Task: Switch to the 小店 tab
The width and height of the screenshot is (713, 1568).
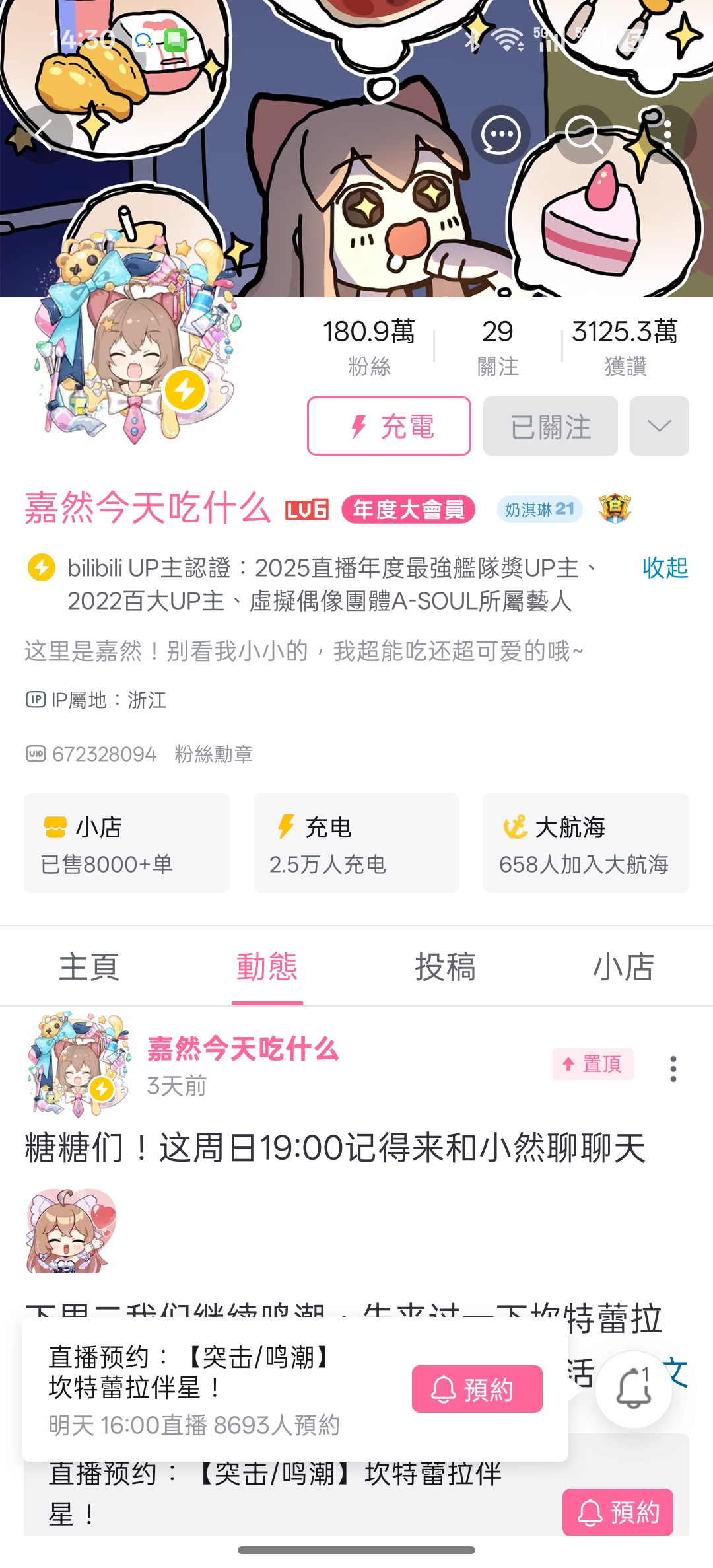Action: tap(624, 967)
